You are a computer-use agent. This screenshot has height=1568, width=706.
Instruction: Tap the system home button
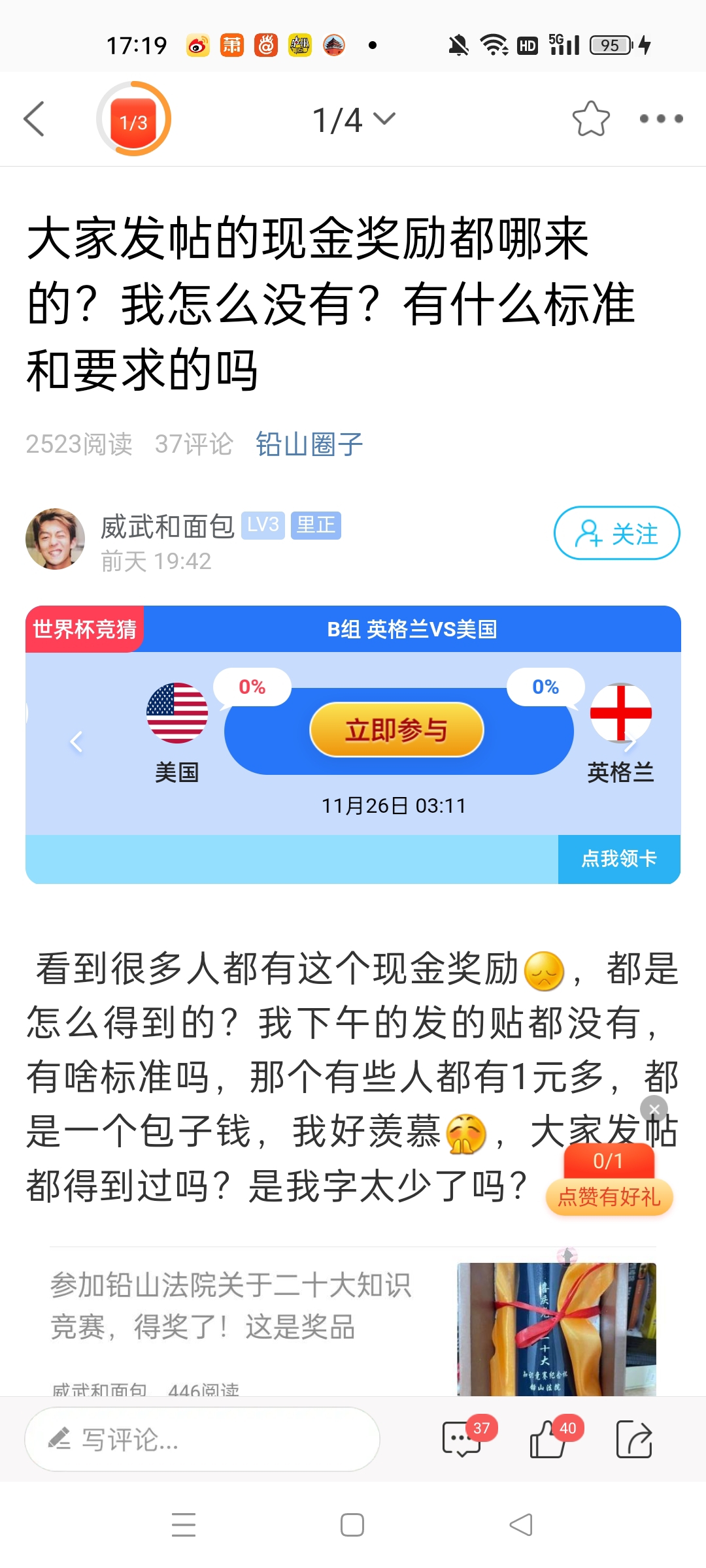click(352, 1526)
